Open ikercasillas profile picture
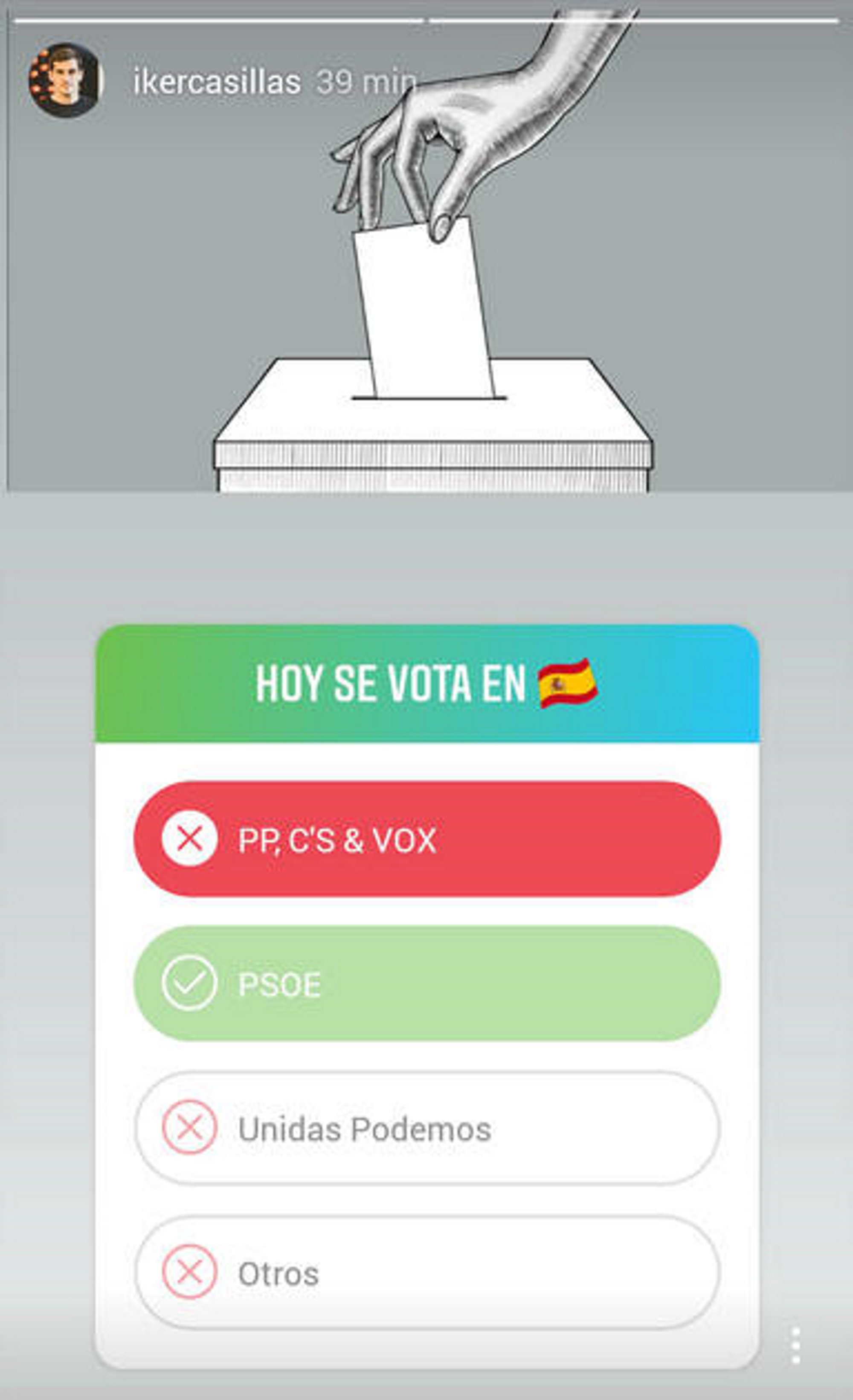This screenshot has height=1400, width=853. point(65,81)
